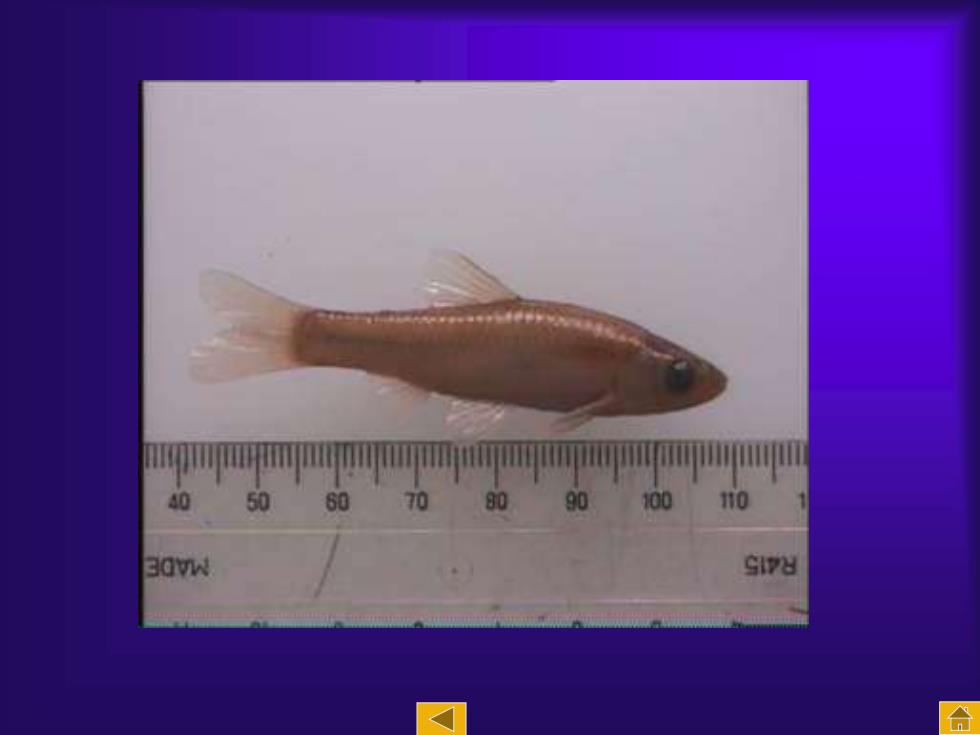Viewport: 980px width, 735px height.
Task: Go back to the previous slide
Action: tap(441, 718)
